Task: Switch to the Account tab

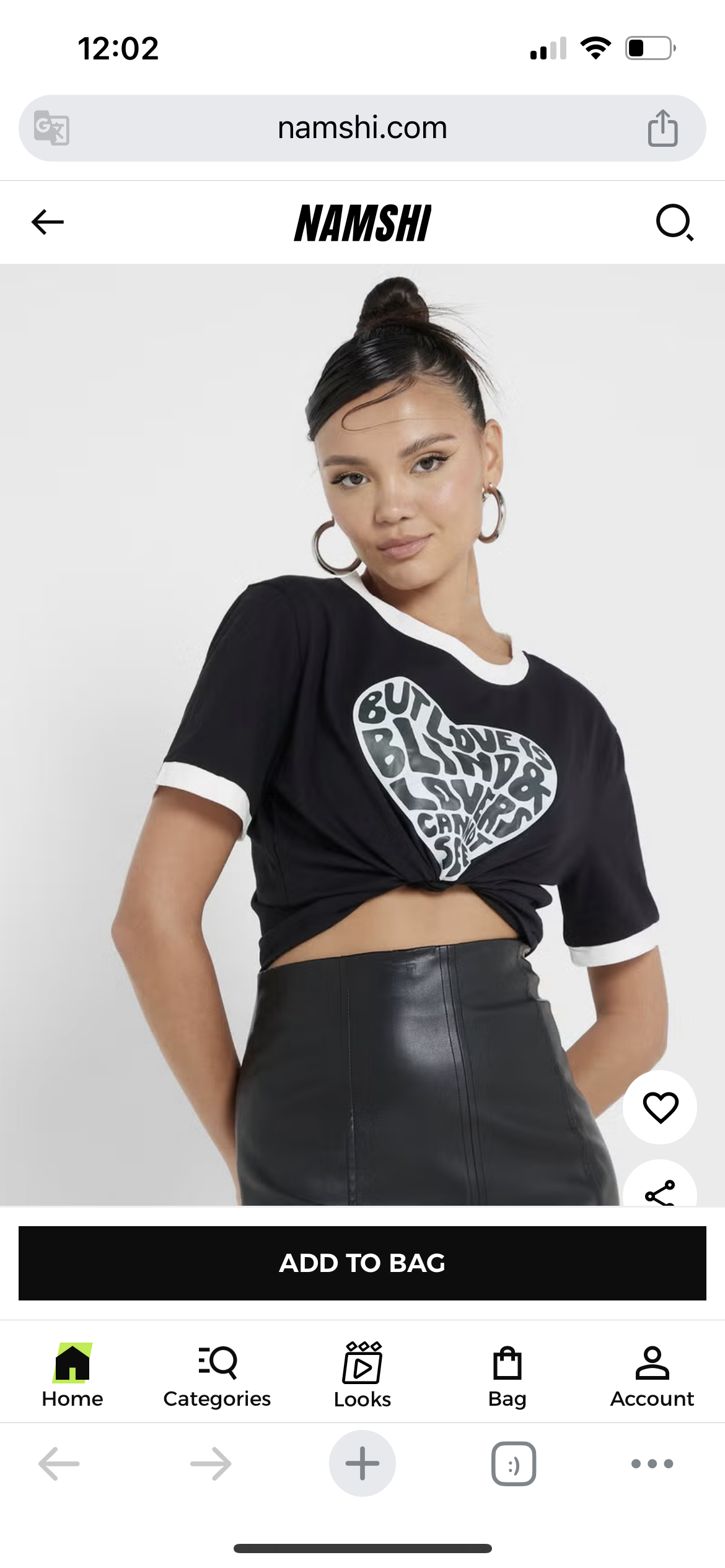Action: tap(652, 1376)
